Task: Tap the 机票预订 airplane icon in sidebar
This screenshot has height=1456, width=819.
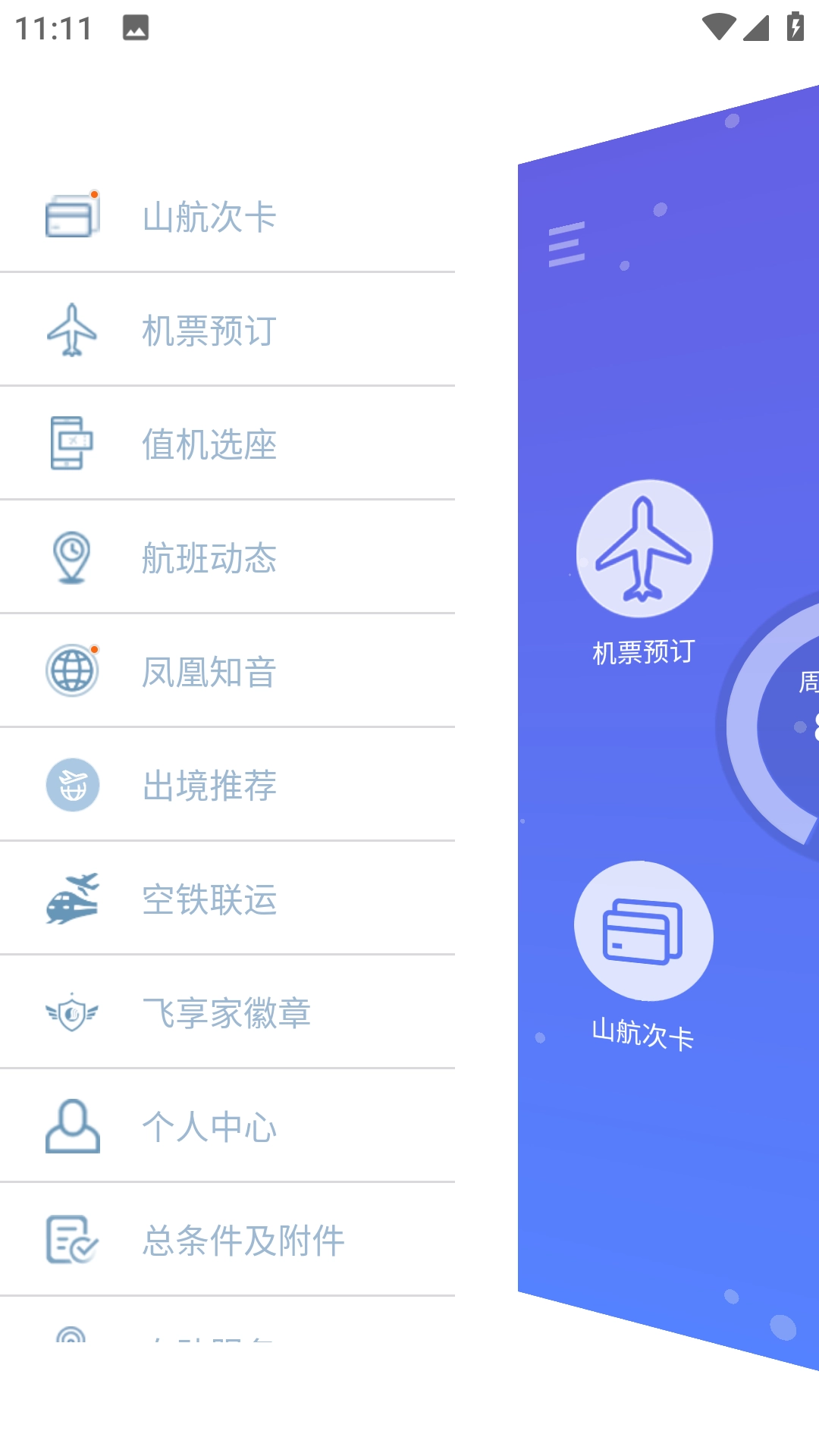Action: [x=73, y=331]
